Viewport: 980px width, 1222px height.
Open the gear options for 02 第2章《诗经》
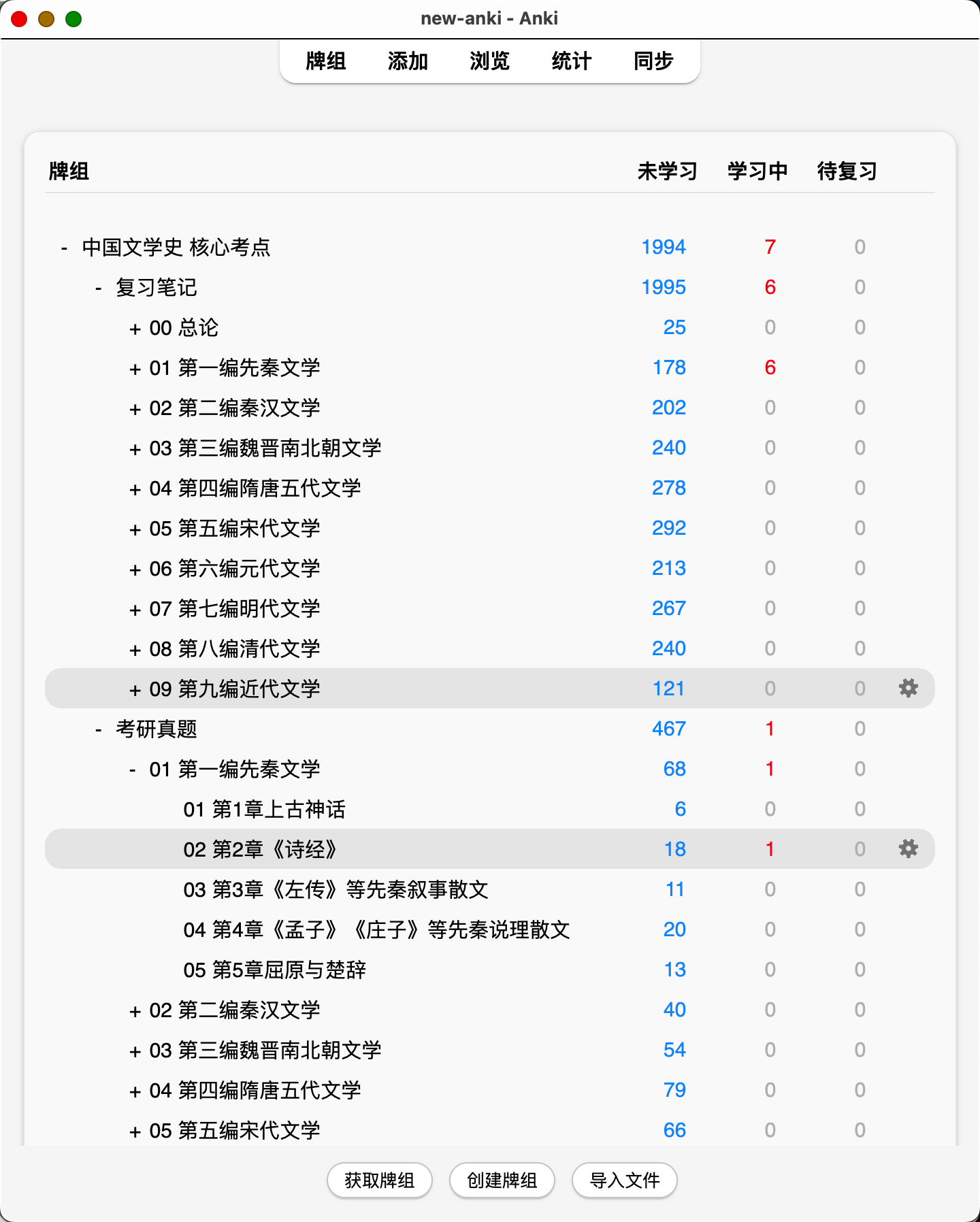(909, 848)
